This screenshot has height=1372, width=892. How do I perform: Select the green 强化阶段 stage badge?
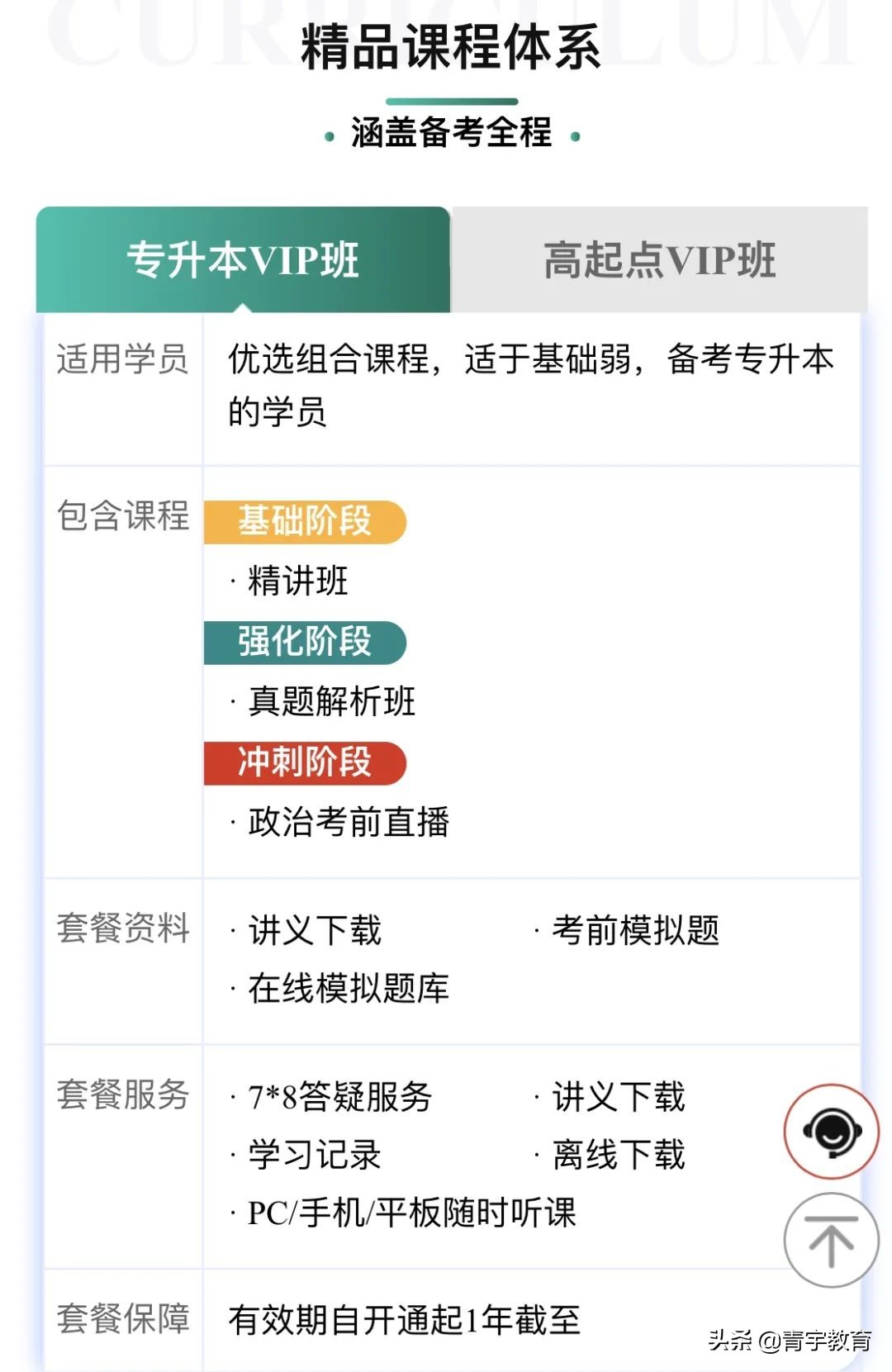point(306,641)
